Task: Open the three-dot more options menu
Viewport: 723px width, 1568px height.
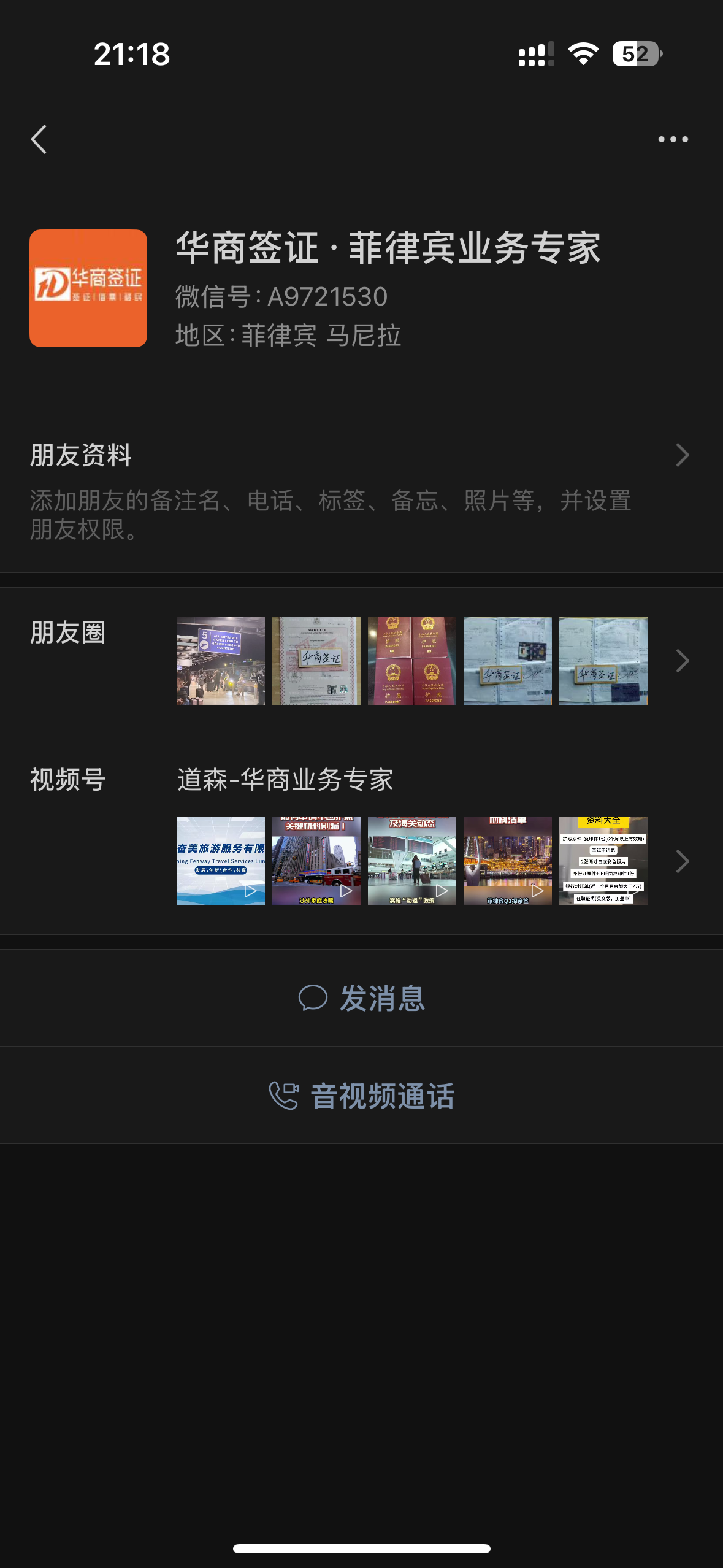Action: tap(673, 139)
